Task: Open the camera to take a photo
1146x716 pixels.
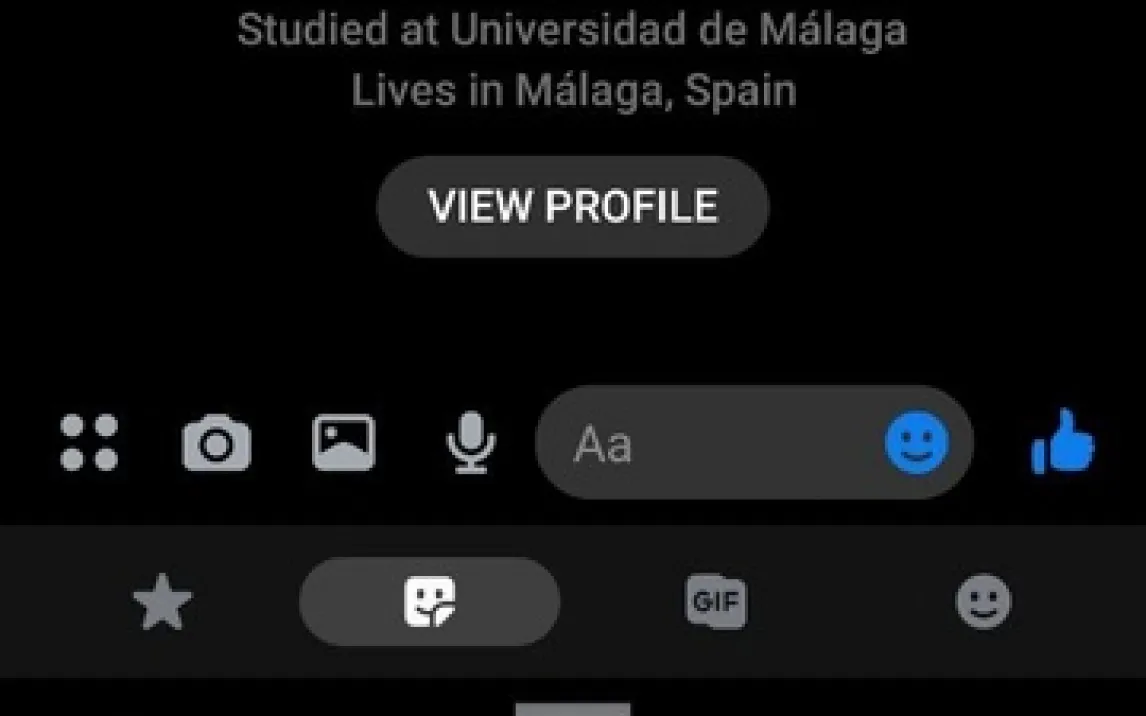Action: (216, 443)
